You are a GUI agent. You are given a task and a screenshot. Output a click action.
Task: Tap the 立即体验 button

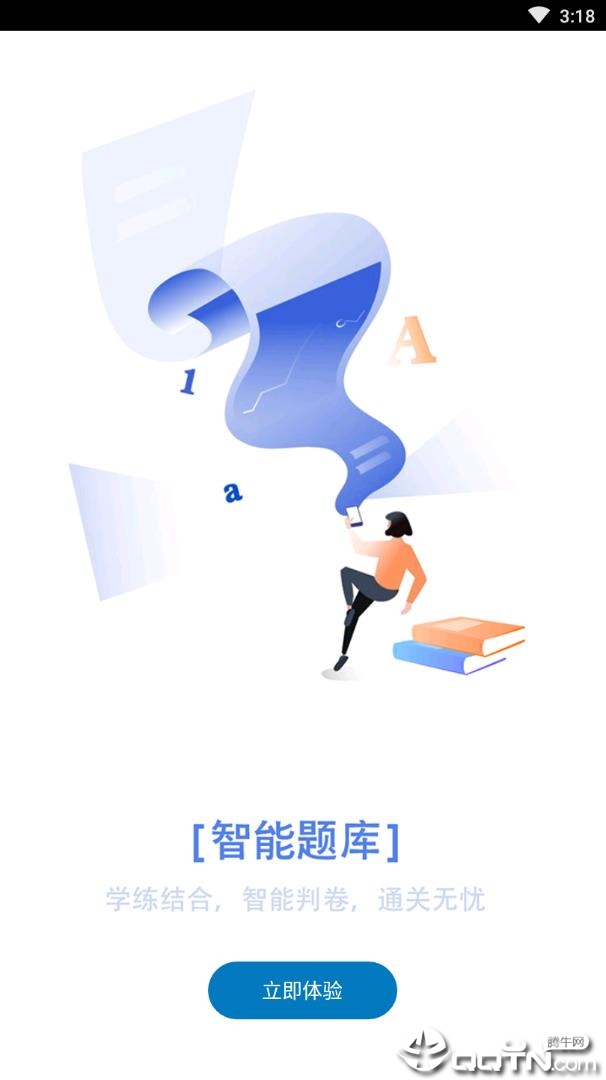[x=302, y=990]
